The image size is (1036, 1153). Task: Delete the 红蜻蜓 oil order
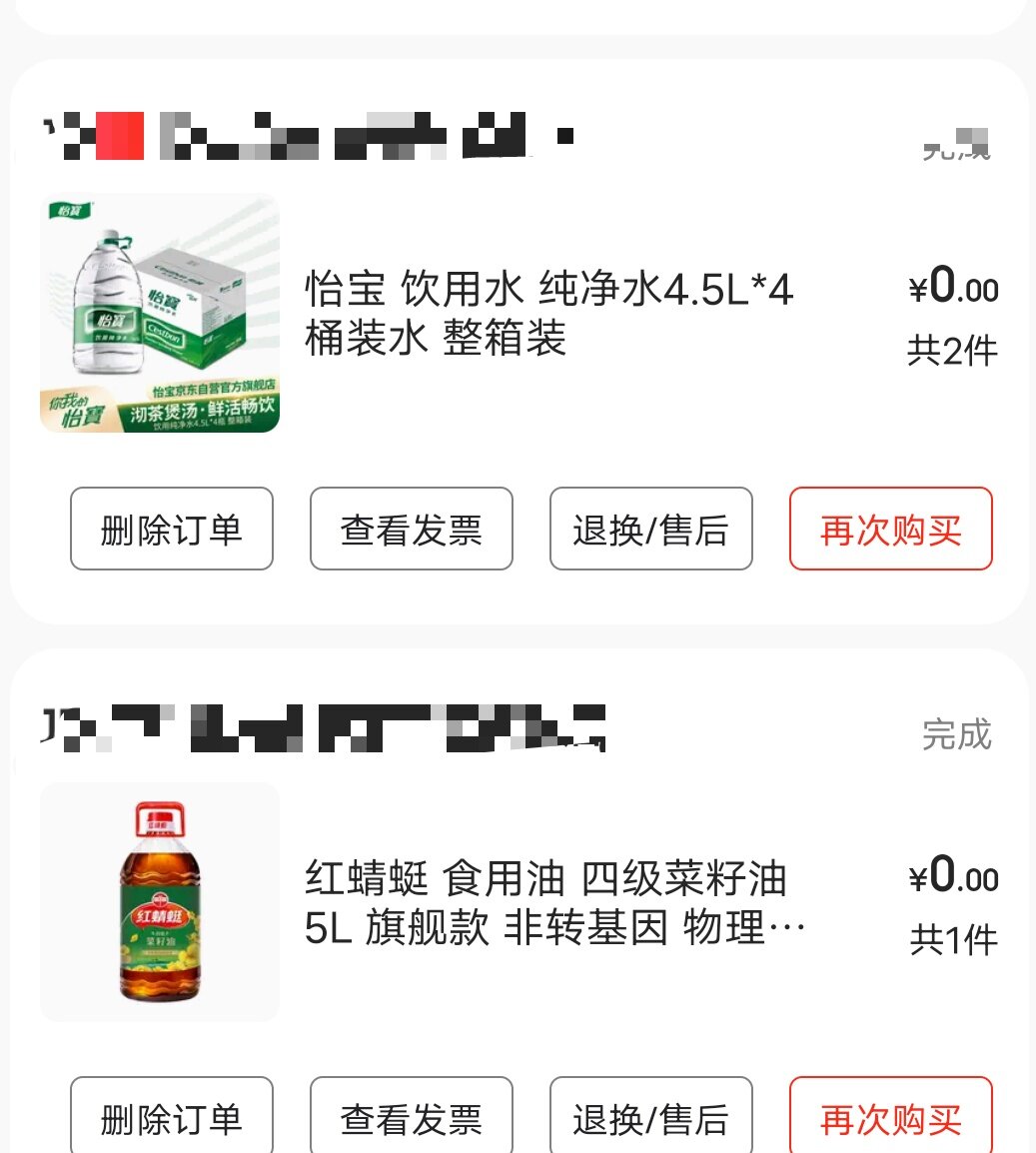[x=172, y=1117]
